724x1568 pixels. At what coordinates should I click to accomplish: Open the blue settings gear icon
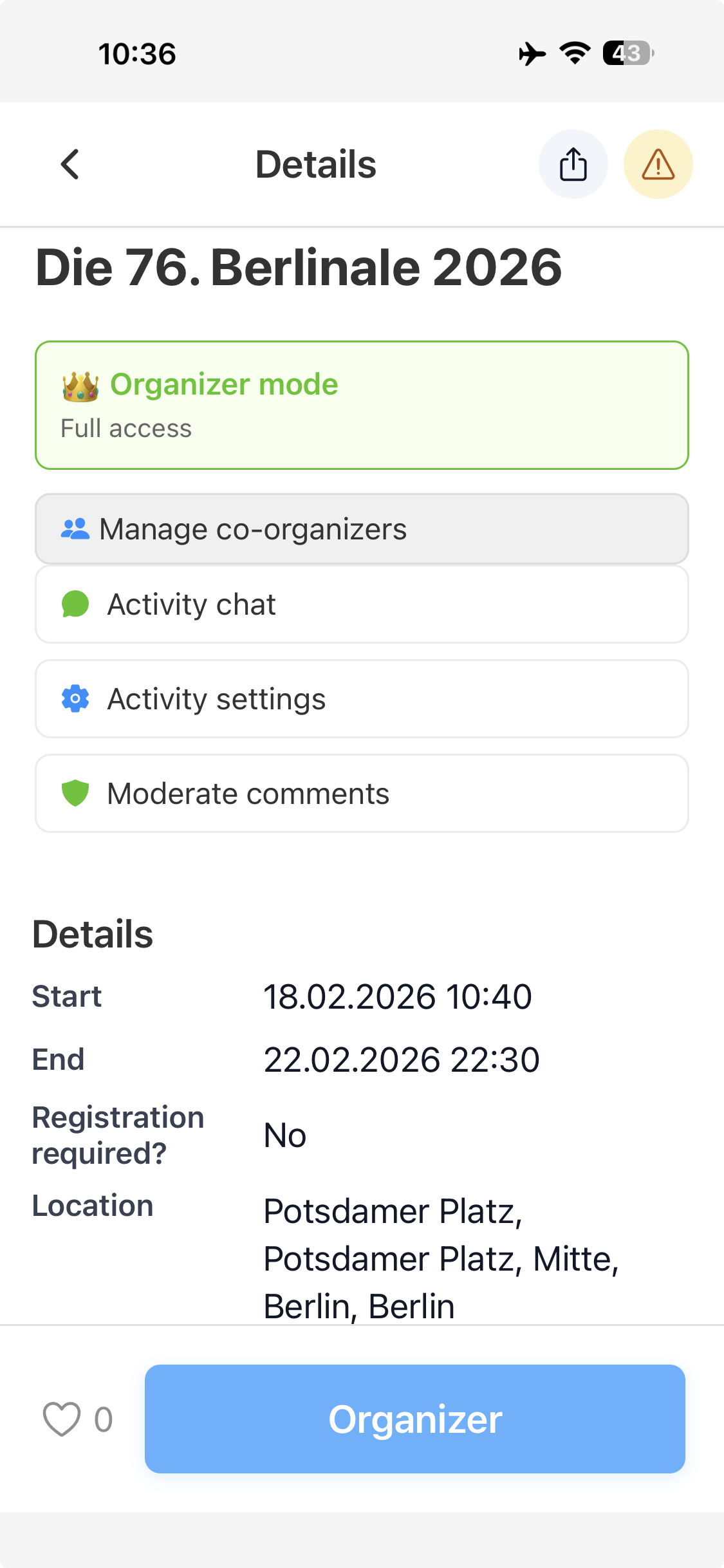tap(75, 698)
